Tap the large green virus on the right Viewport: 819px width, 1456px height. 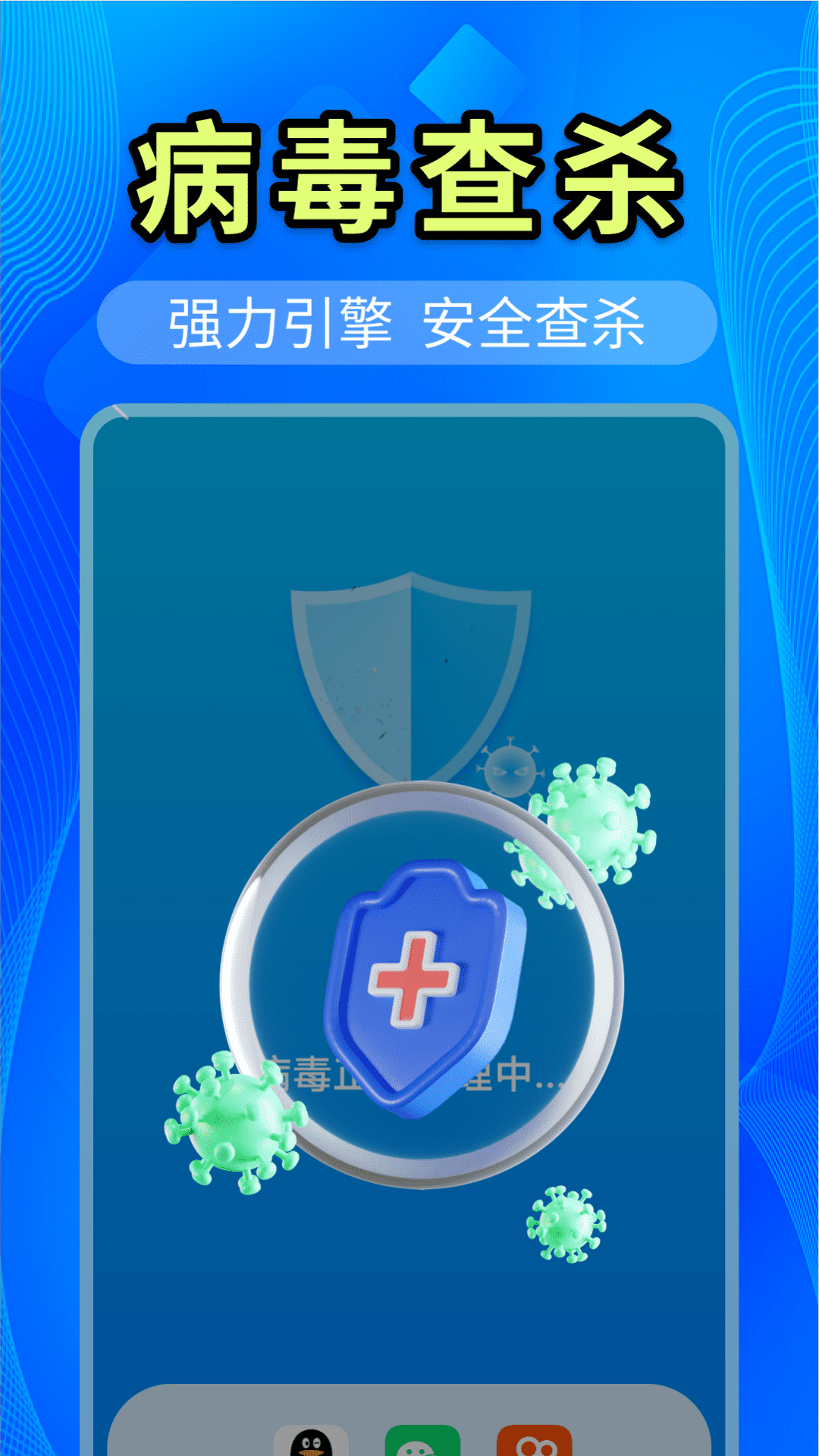point(591,819)
